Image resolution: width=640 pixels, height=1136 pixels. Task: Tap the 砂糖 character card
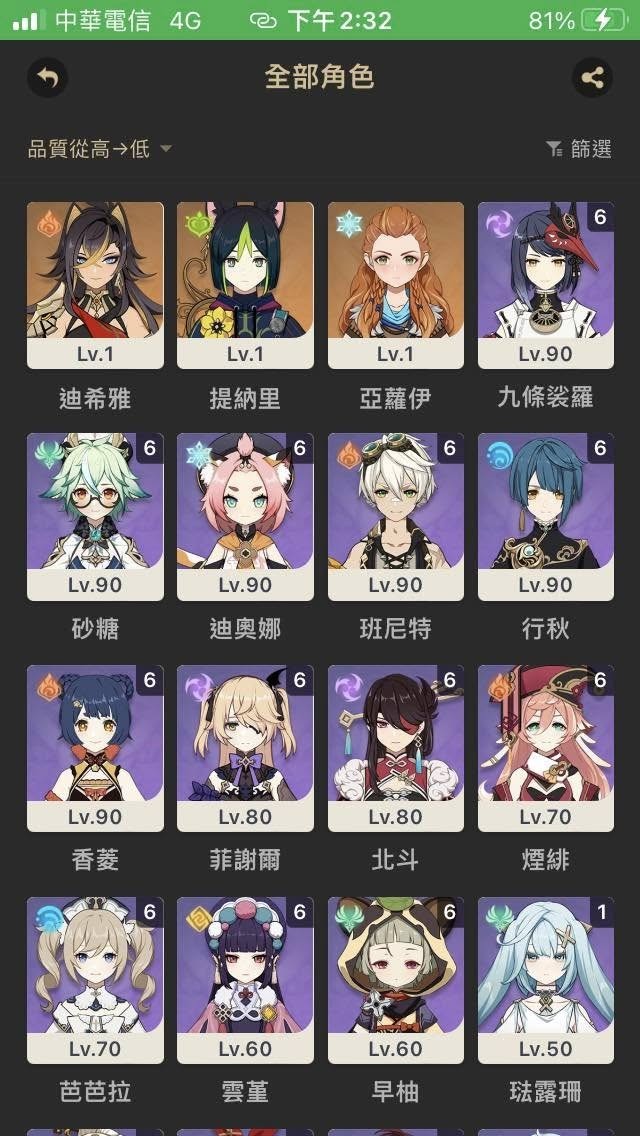point(95,516)
